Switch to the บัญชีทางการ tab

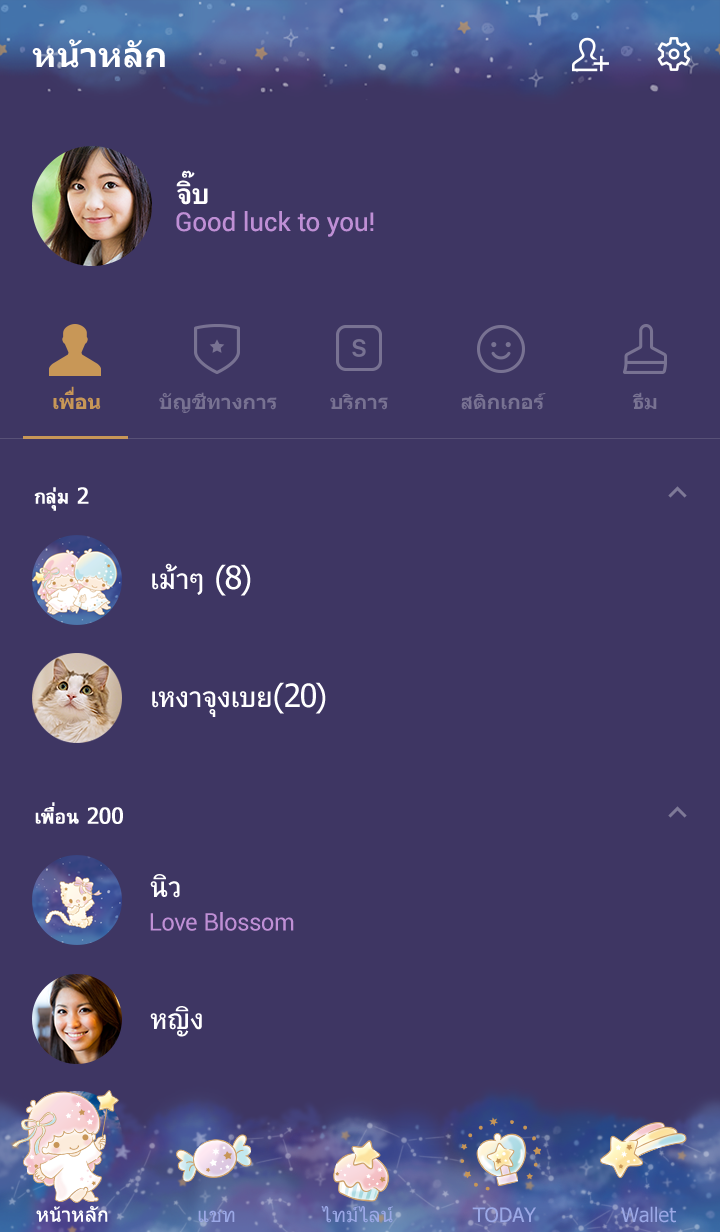pos(217,370)
